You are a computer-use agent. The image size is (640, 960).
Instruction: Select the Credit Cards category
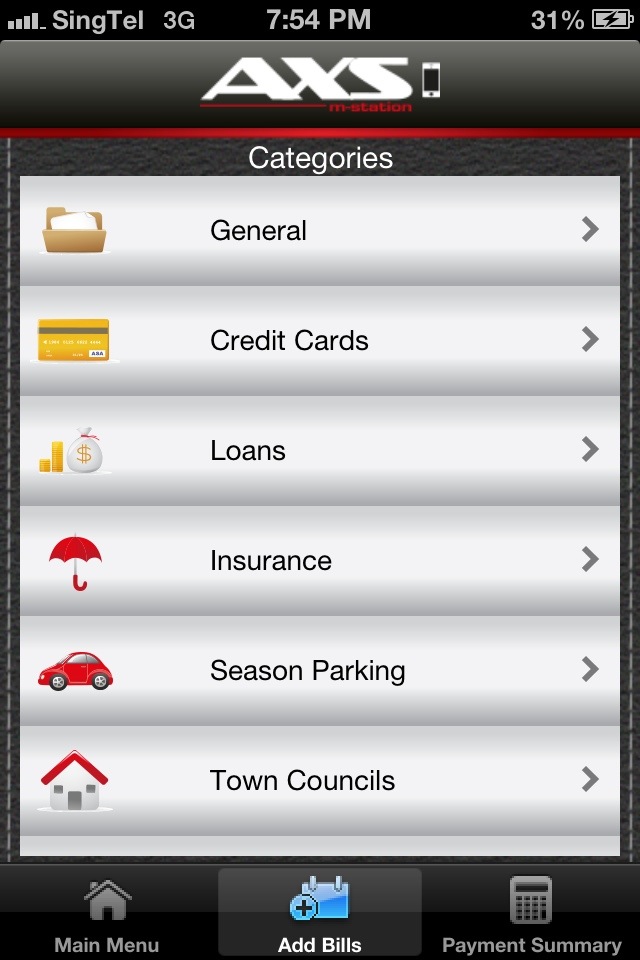pyautogui.click(x=320, y=341)
